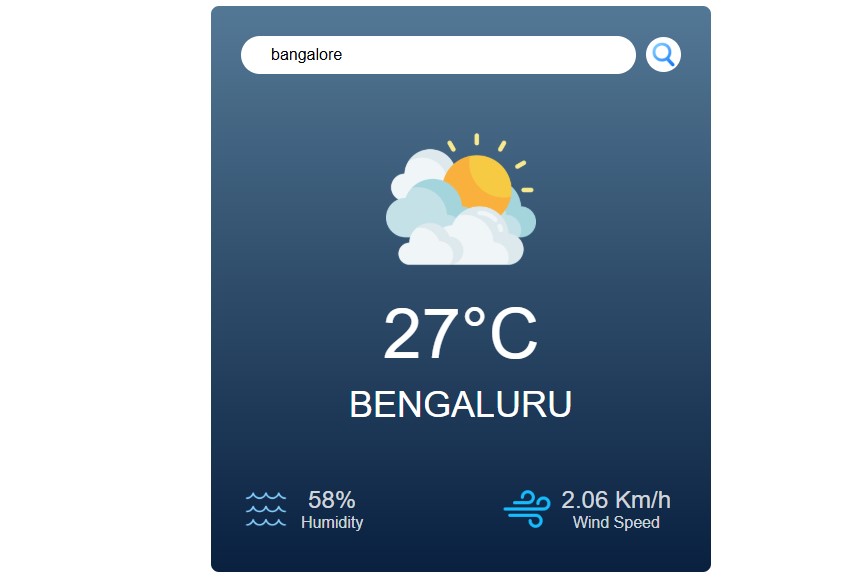The image size is (857, 586).
Task: Tap the search field containing bangalore
Action: 438,55
